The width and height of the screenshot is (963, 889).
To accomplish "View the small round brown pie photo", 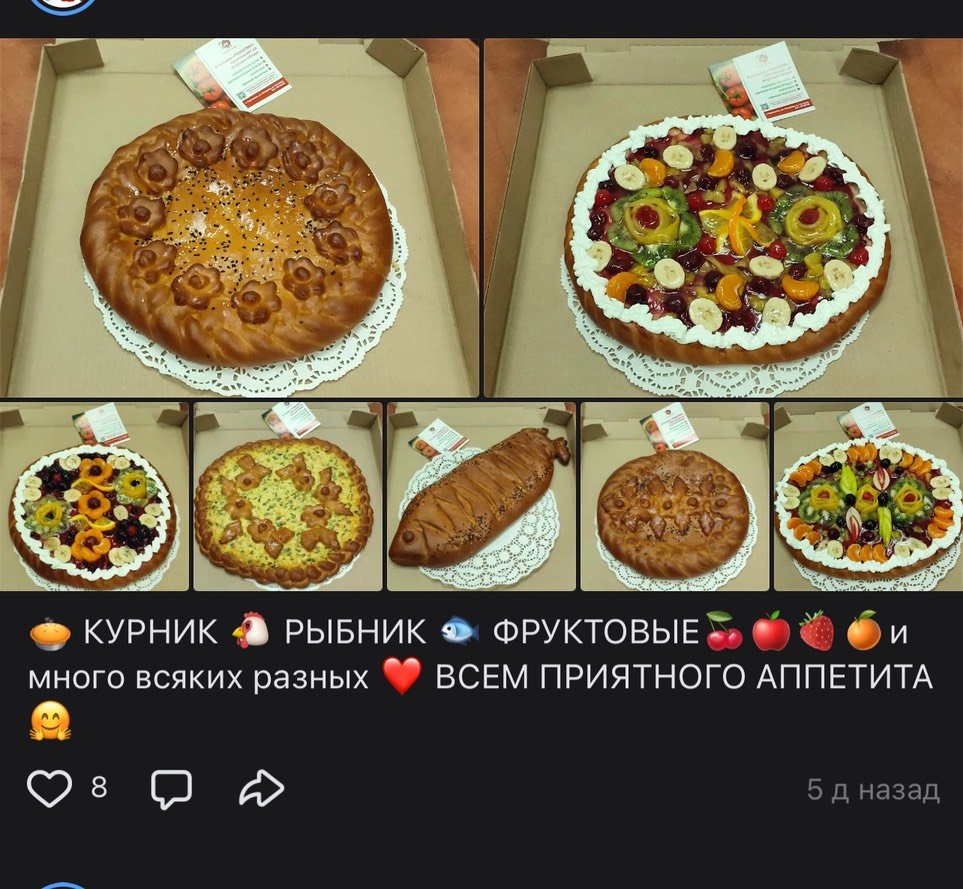I will pyautogui.click(x=675, y=496).
